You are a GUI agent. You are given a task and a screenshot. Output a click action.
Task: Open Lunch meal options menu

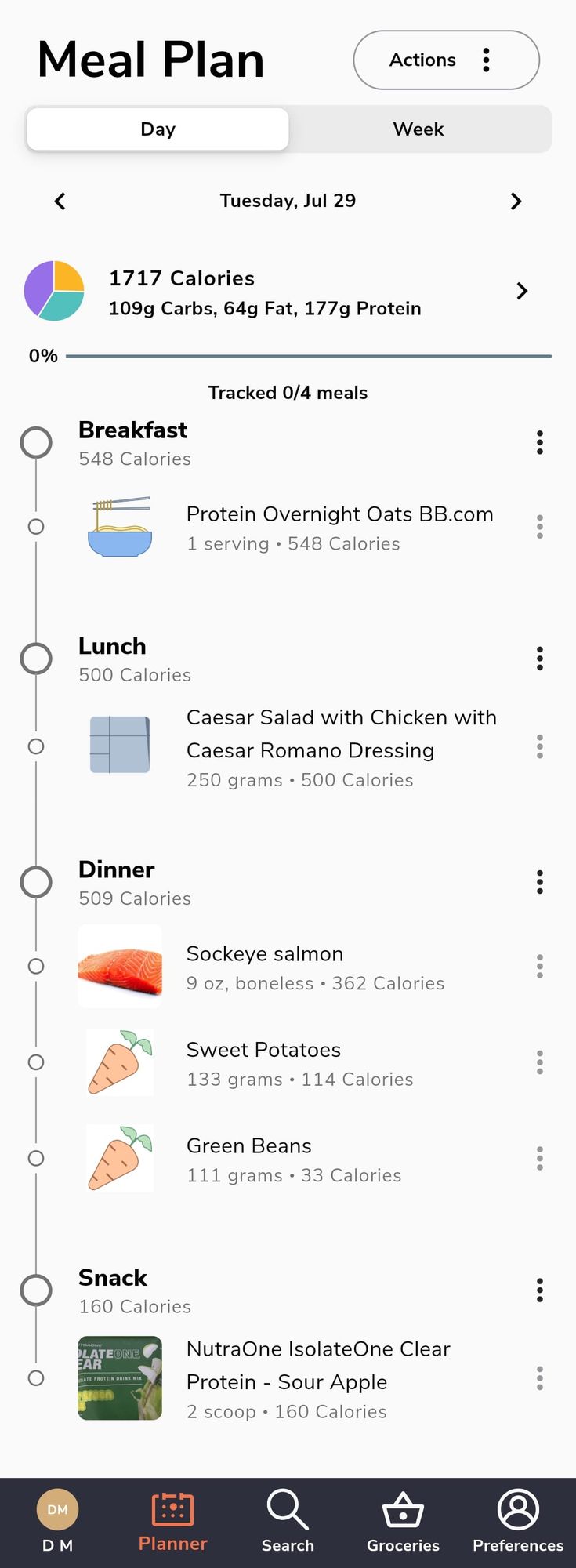[x=539, y=659]
